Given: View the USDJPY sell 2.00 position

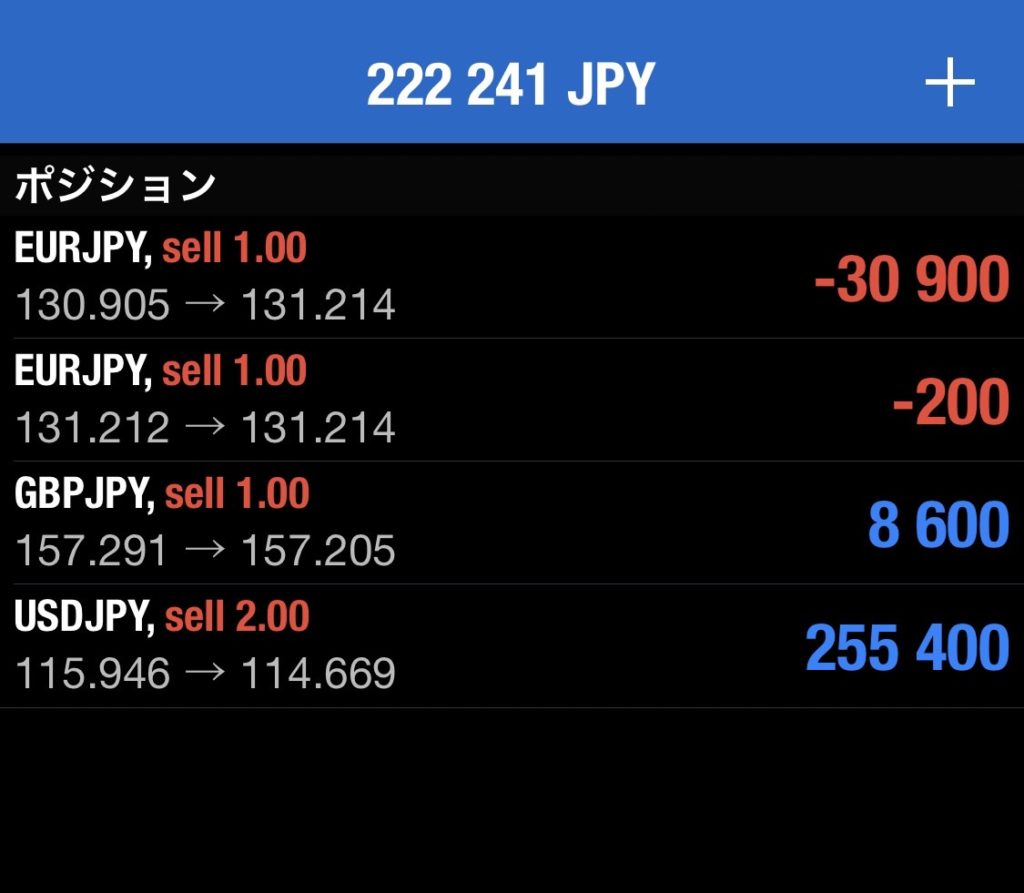Looking at the screenshot, I should [510, 646].
